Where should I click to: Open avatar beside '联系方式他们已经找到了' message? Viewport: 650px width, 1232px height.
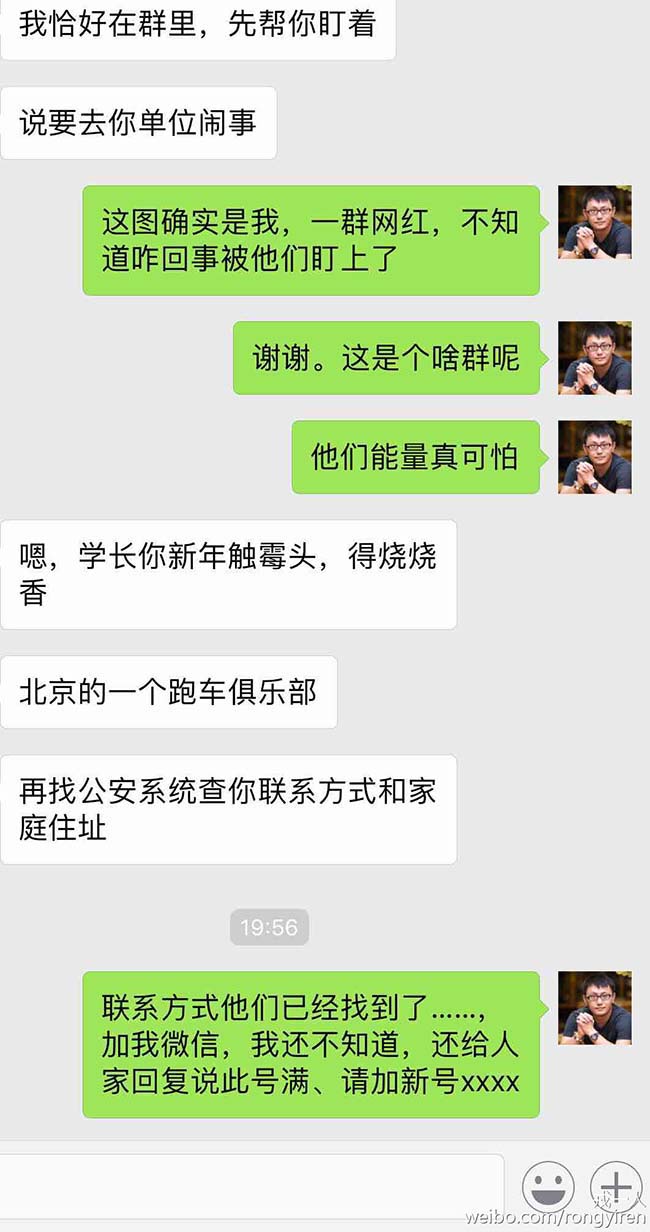click(x=595, y=1007)
